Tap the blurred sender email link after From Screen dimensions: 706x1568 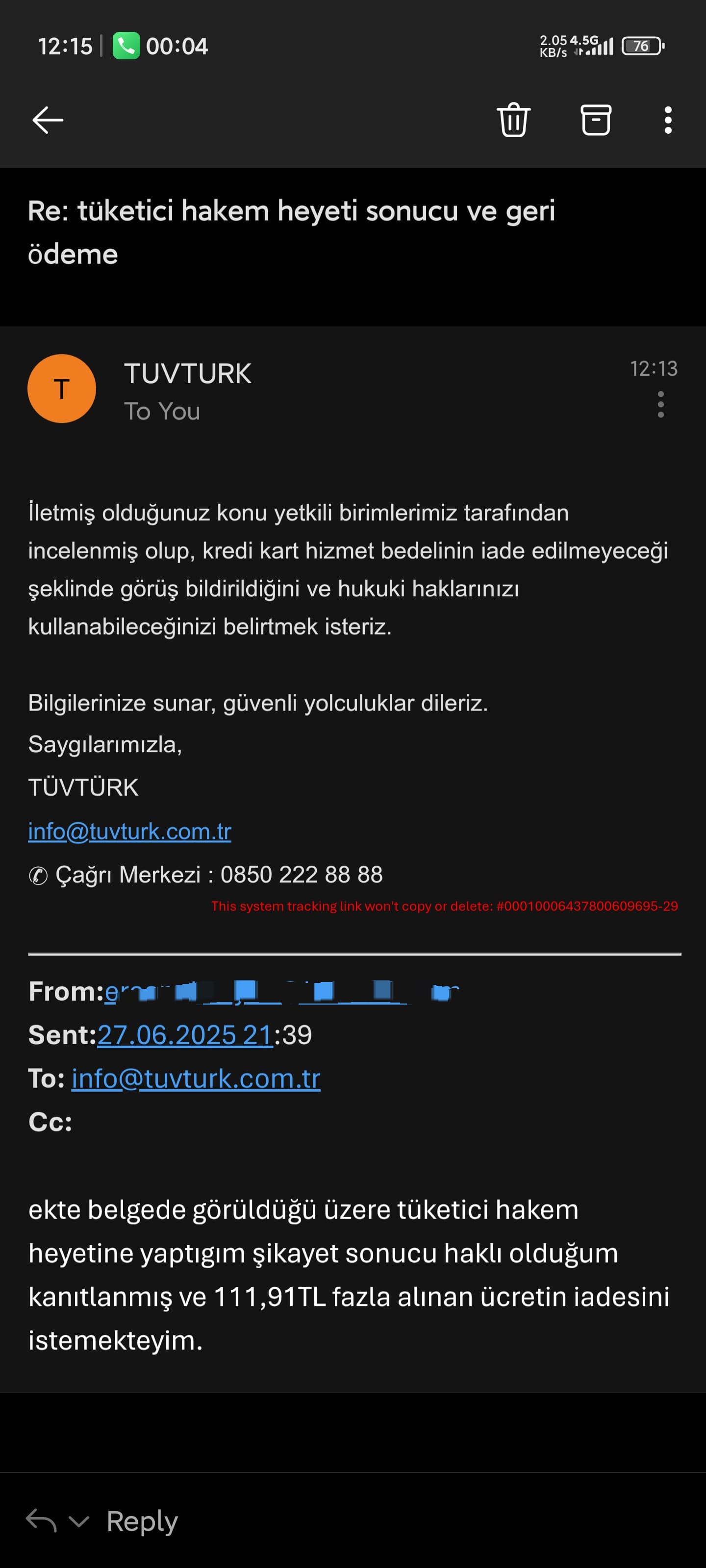(281, 992)
